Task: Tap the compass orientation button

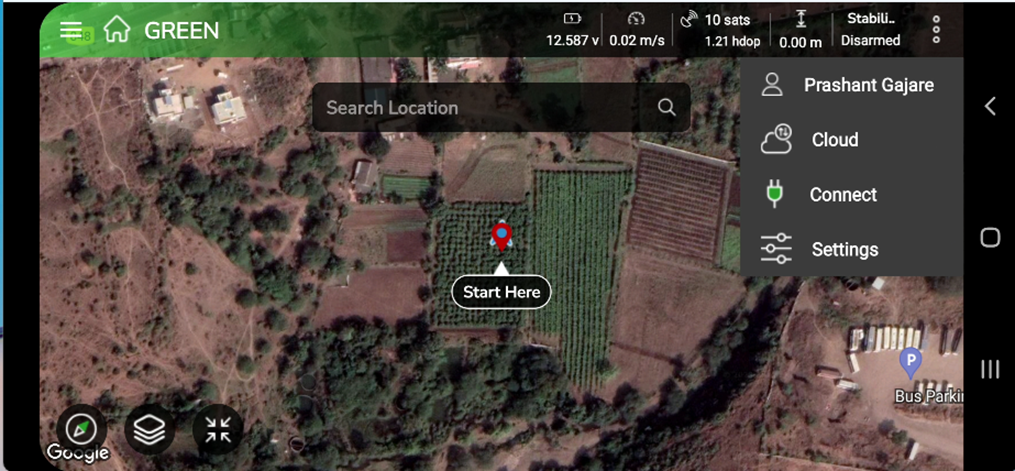Action: [x=80, y=430]
